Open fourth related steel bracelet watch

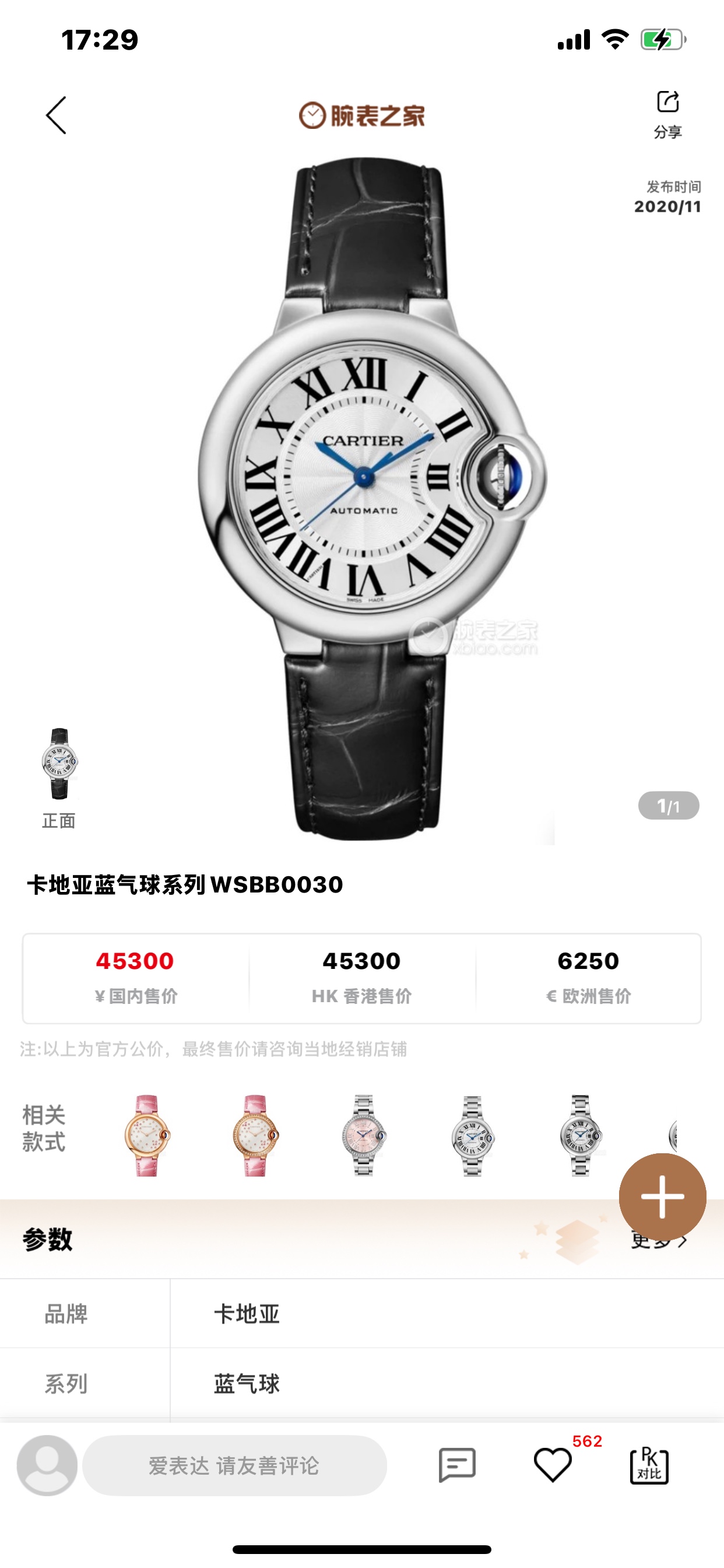(472, 1135)
